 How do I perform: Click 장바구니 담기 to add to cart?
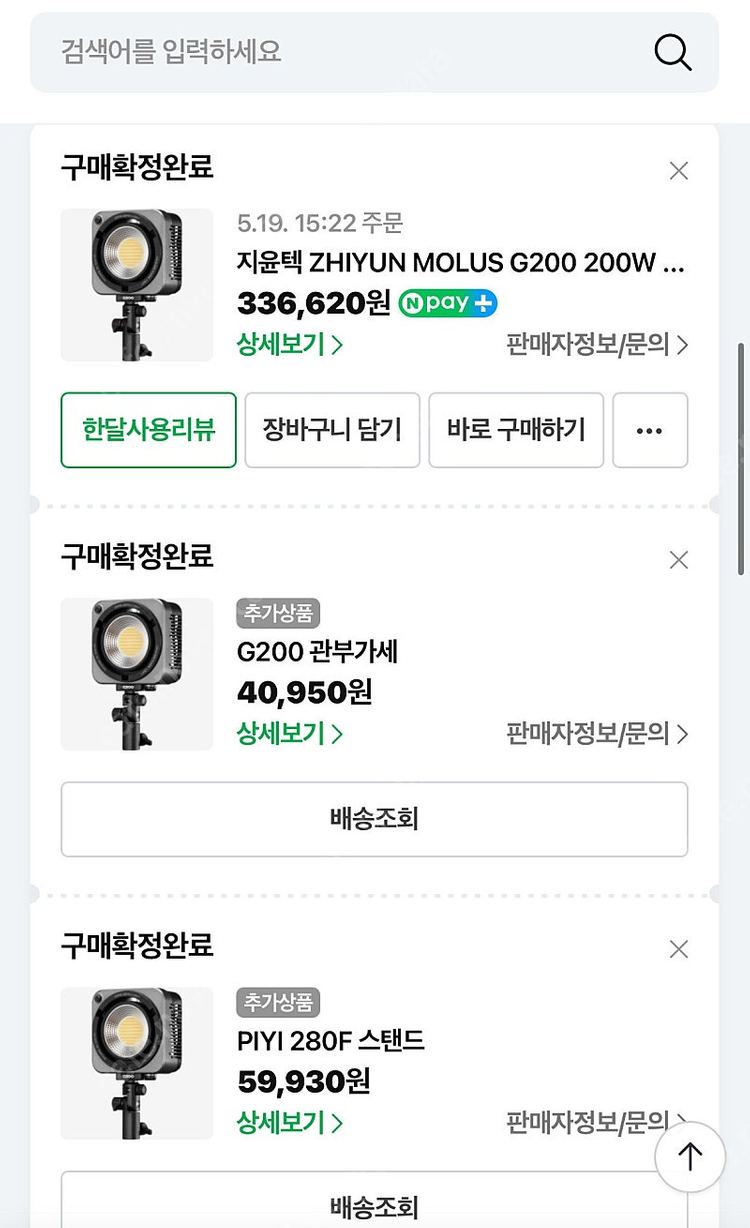pos(332,430)
